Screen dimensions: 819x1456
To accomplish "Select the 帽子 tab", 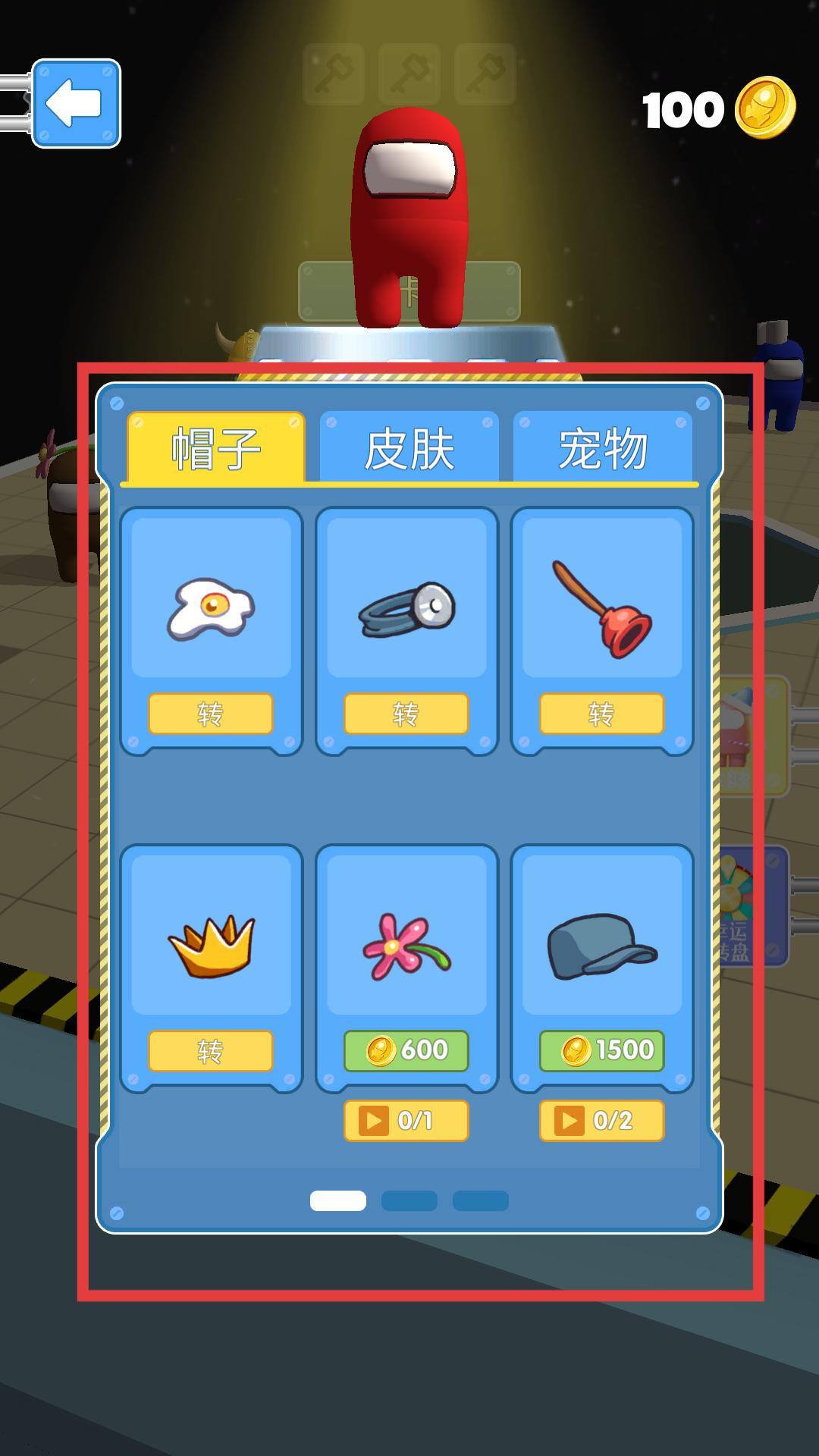I will pos(216,449).
